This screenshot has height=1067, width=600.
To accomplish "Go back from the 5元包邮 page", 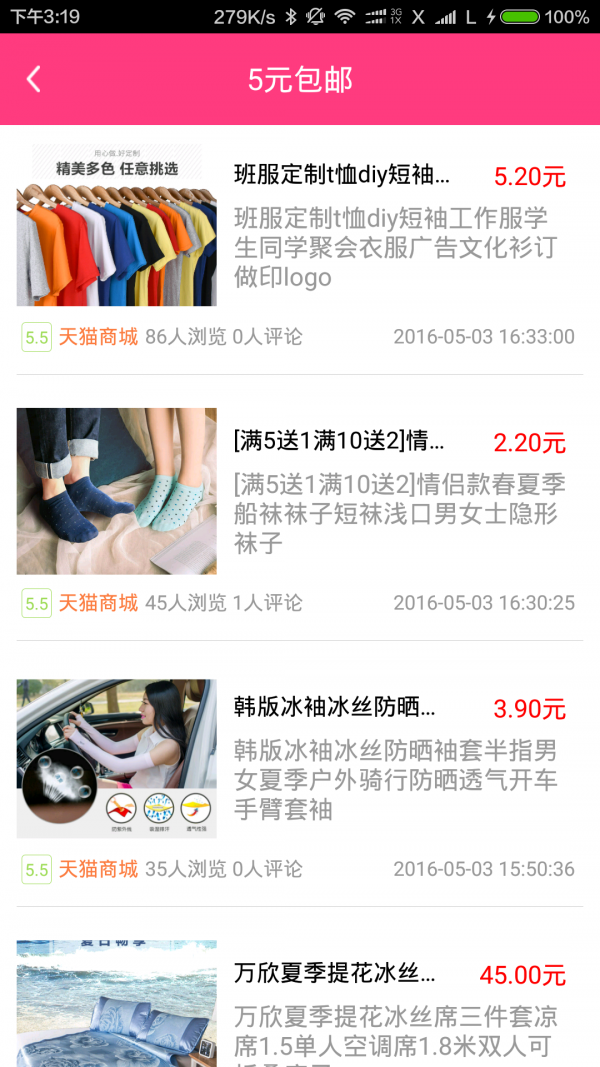I will click(34, 80).
